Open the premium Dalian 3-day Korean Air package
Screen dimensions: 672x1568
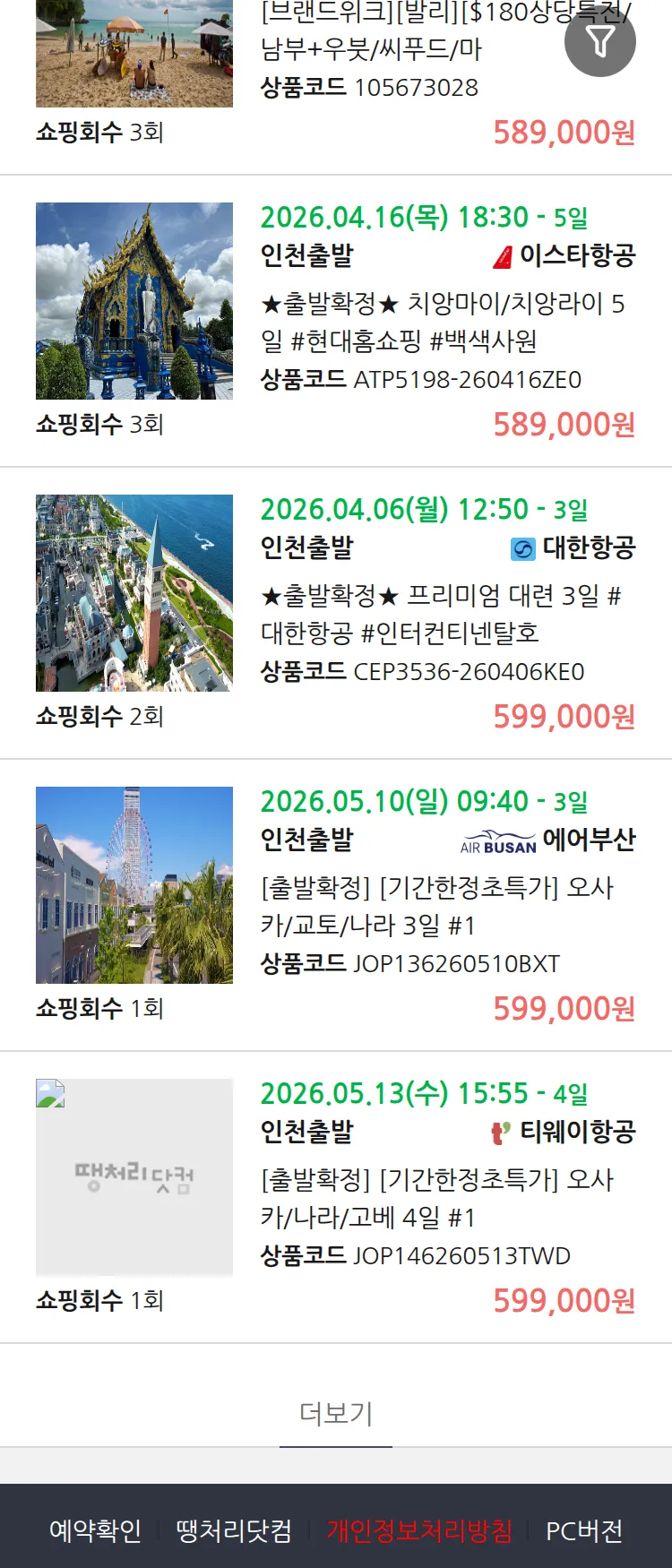click(x=444, y=614)
